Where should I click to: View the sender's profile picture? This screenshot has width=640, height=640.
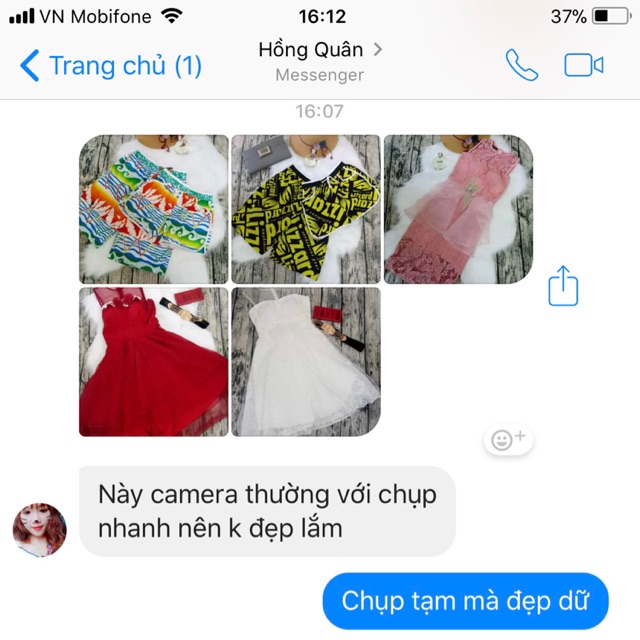click(40, 530)
